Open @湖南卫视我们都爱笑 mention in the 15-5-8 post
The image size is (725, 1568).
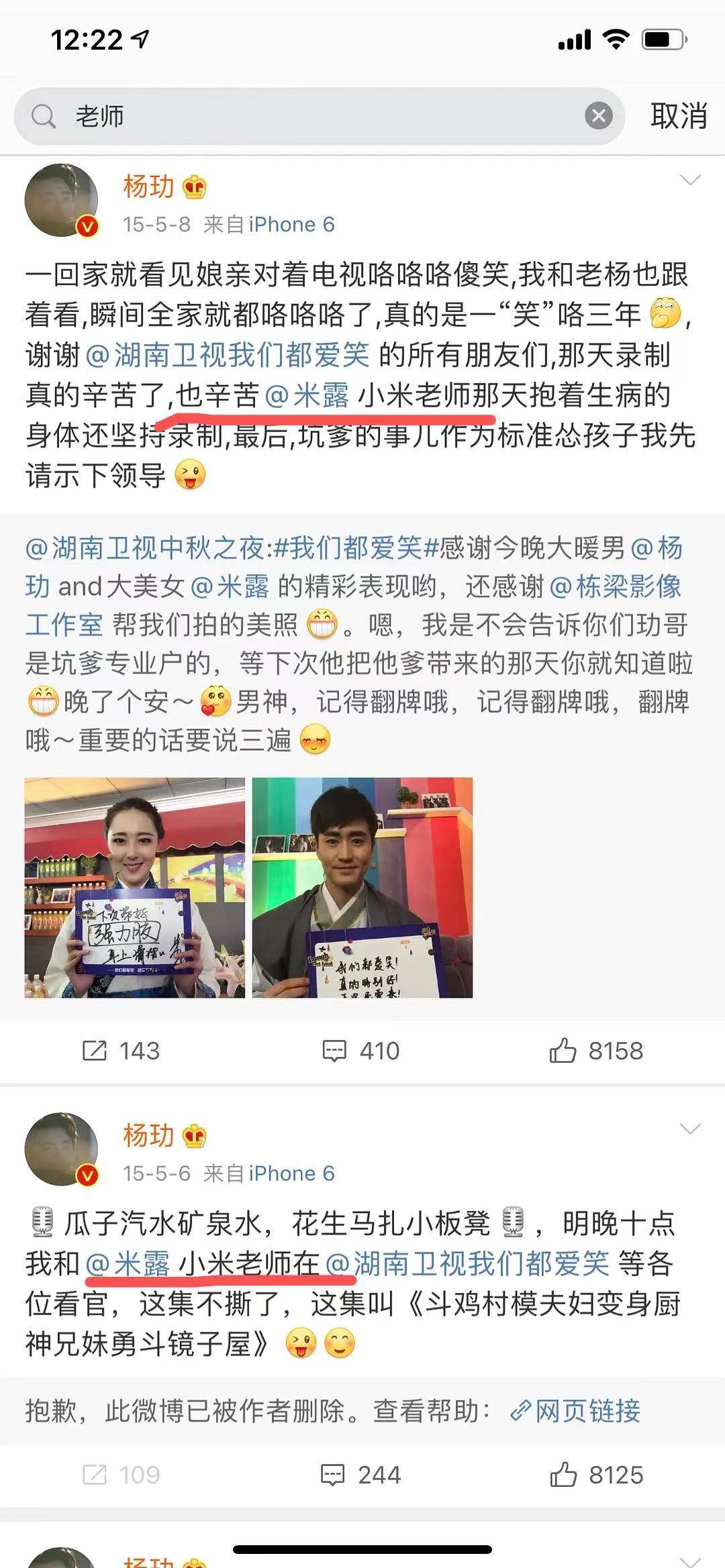(228, 355)
